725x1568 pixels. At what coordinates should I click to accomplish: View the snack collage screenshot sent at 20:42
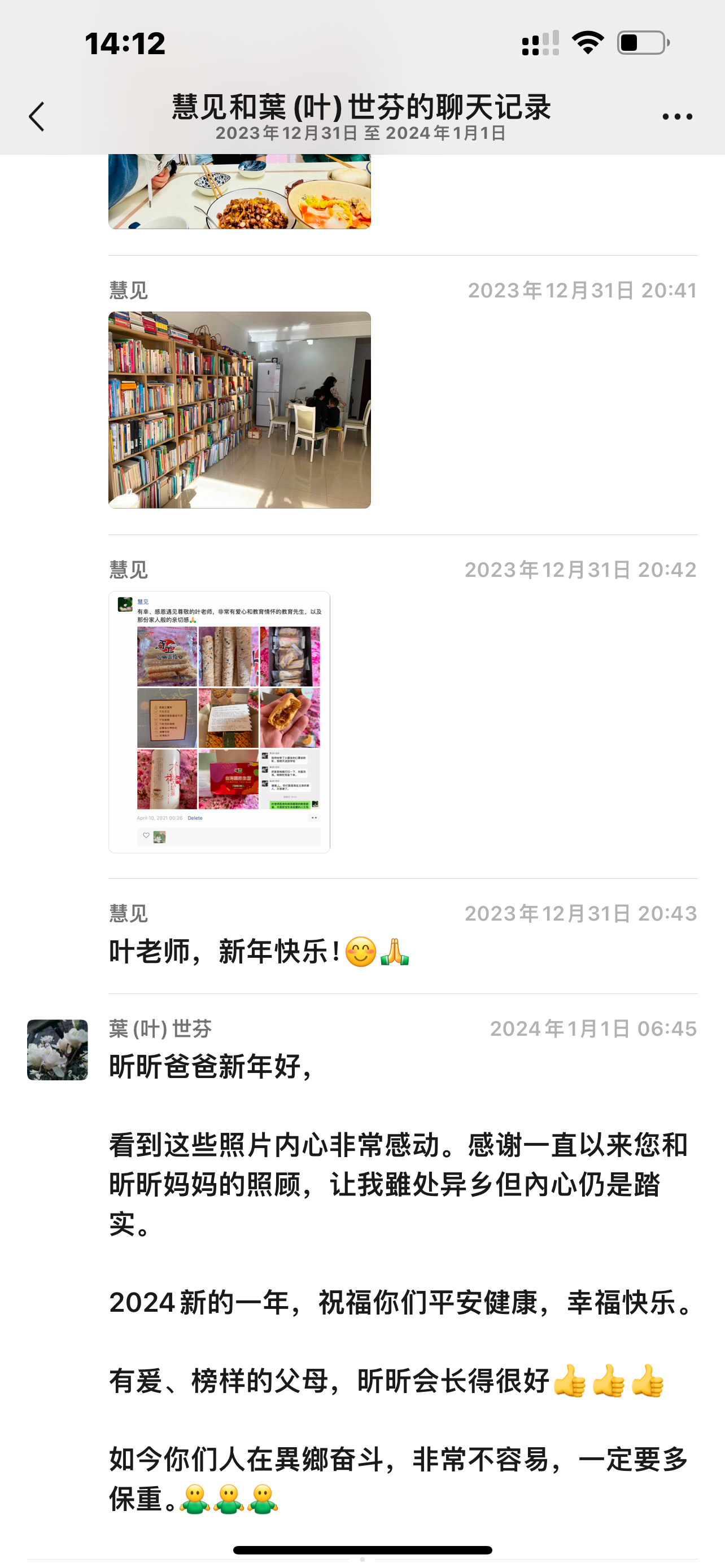(219, 722)
